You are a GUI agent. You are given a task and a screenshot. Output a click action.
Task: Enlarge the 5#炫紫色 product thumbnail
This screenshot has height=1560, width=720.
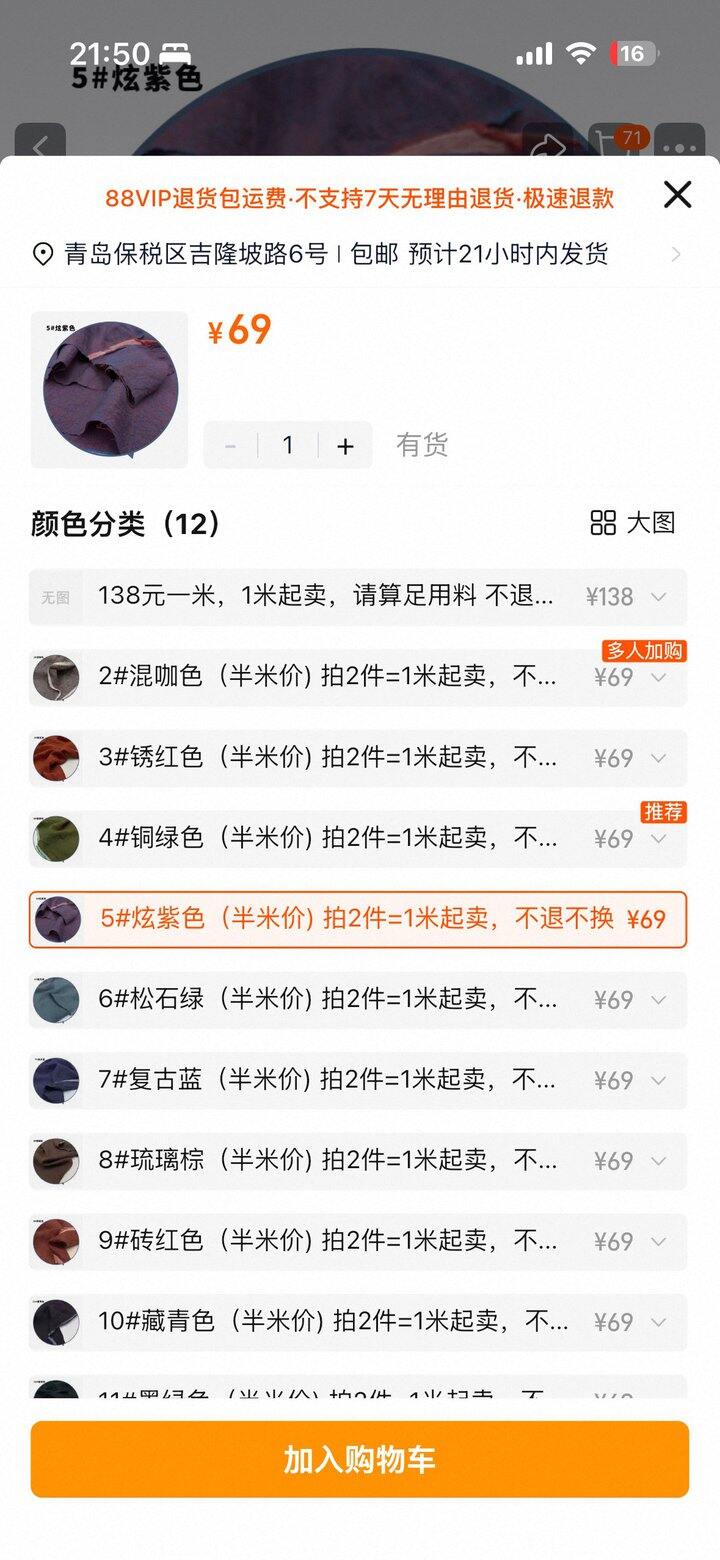coord(109,390)
